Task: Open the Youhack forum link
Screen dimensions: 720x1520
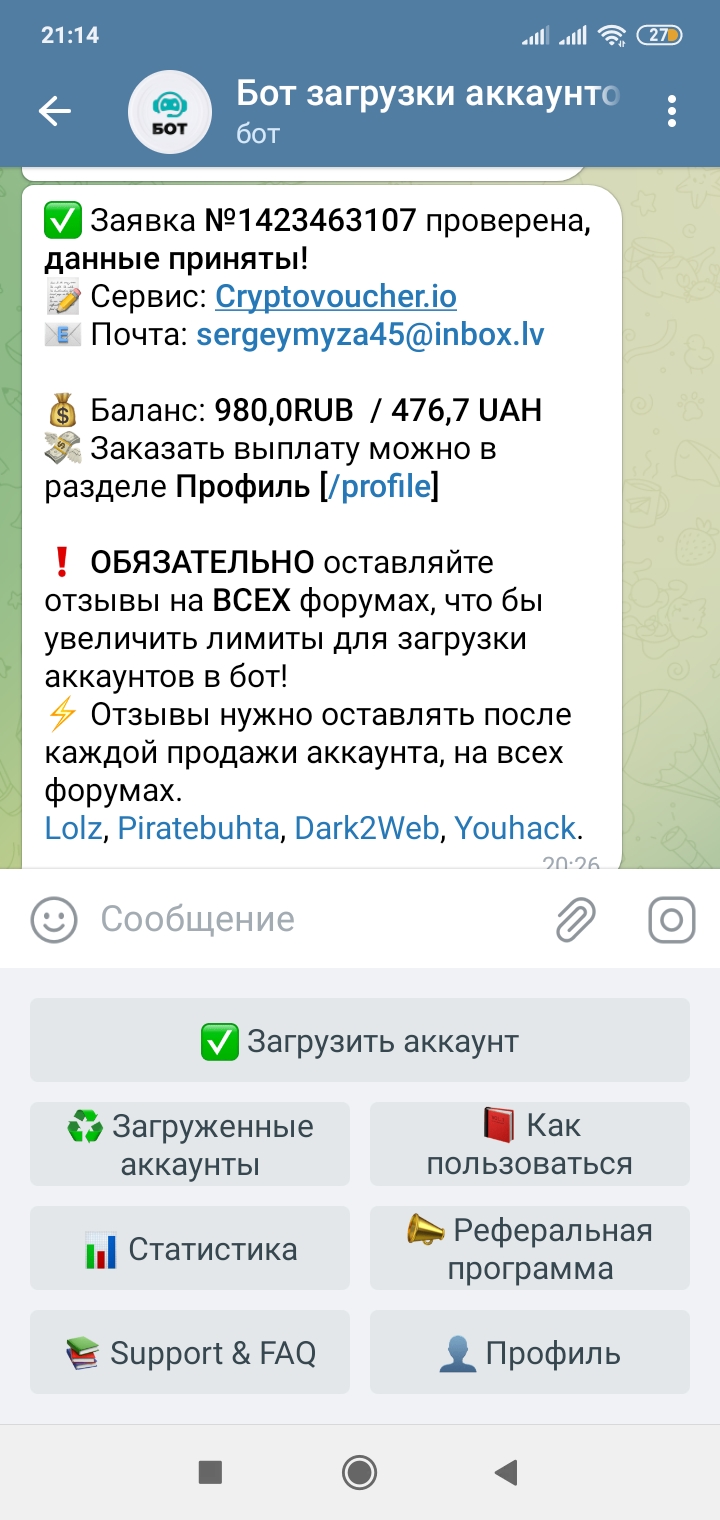Action: 515,828
